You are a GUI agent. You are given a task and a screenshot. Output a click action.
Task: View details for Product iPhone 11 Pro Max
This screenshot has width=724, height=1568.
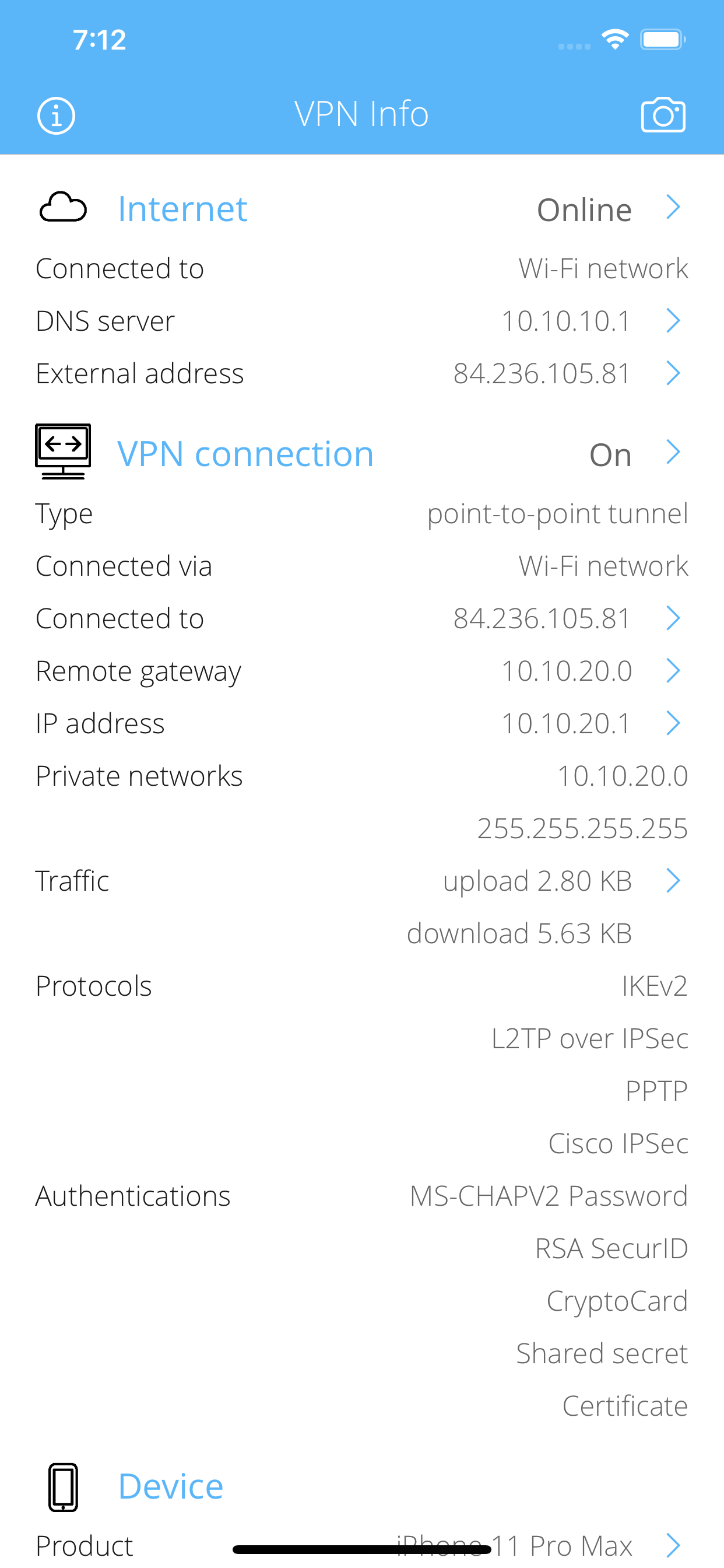click(x=673, y=1544)
